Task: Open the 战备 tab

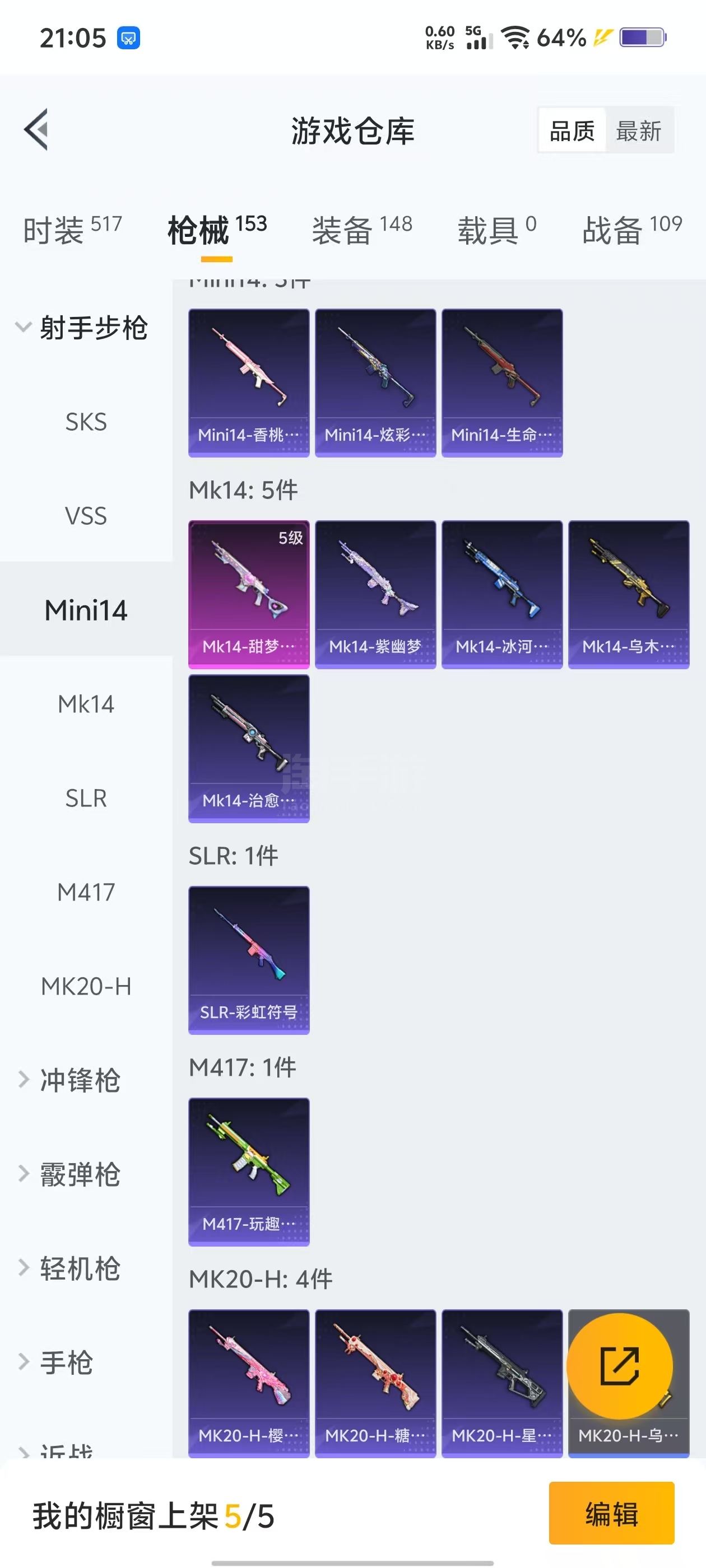Action: pos(631,230)
